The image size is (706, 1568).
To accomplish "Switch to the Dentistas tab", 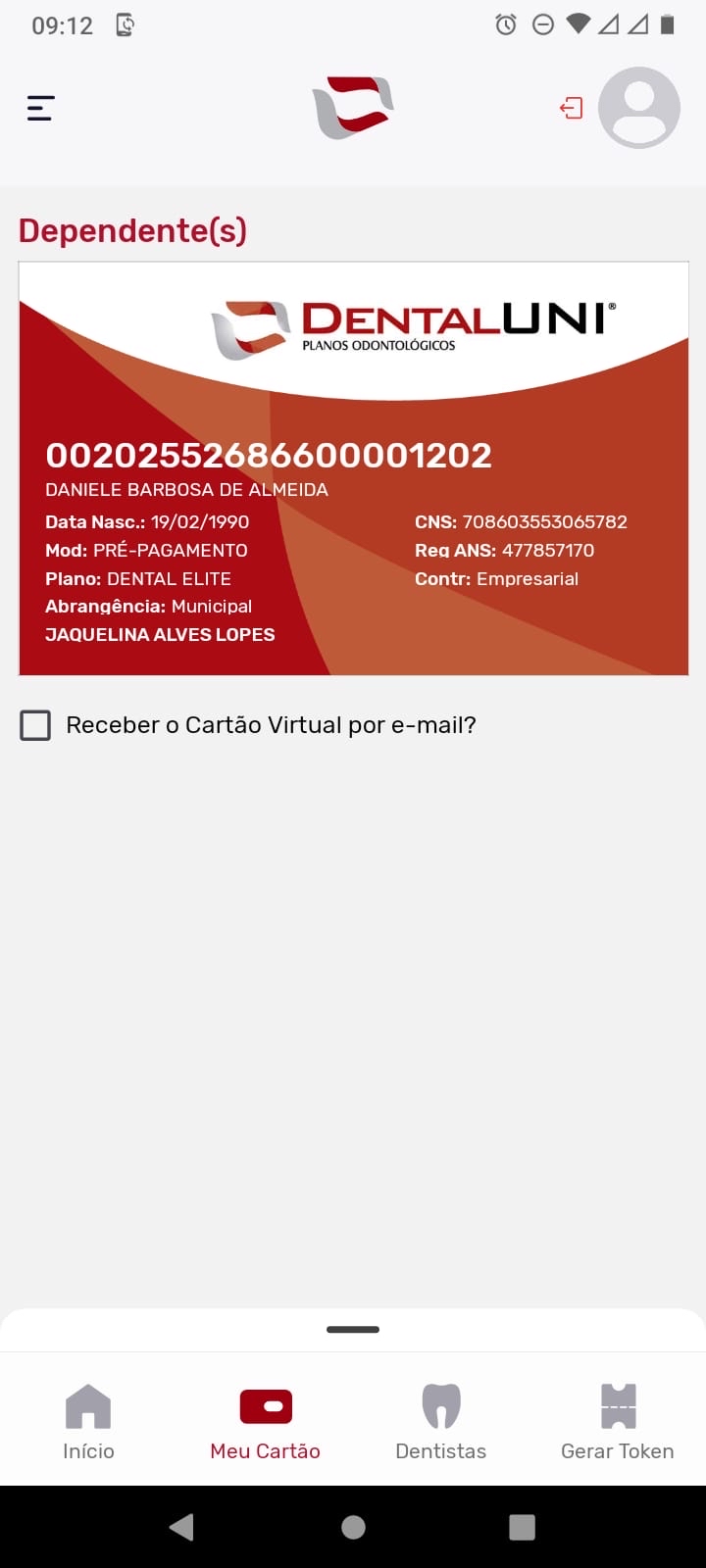I will (x=441, y=1422).
